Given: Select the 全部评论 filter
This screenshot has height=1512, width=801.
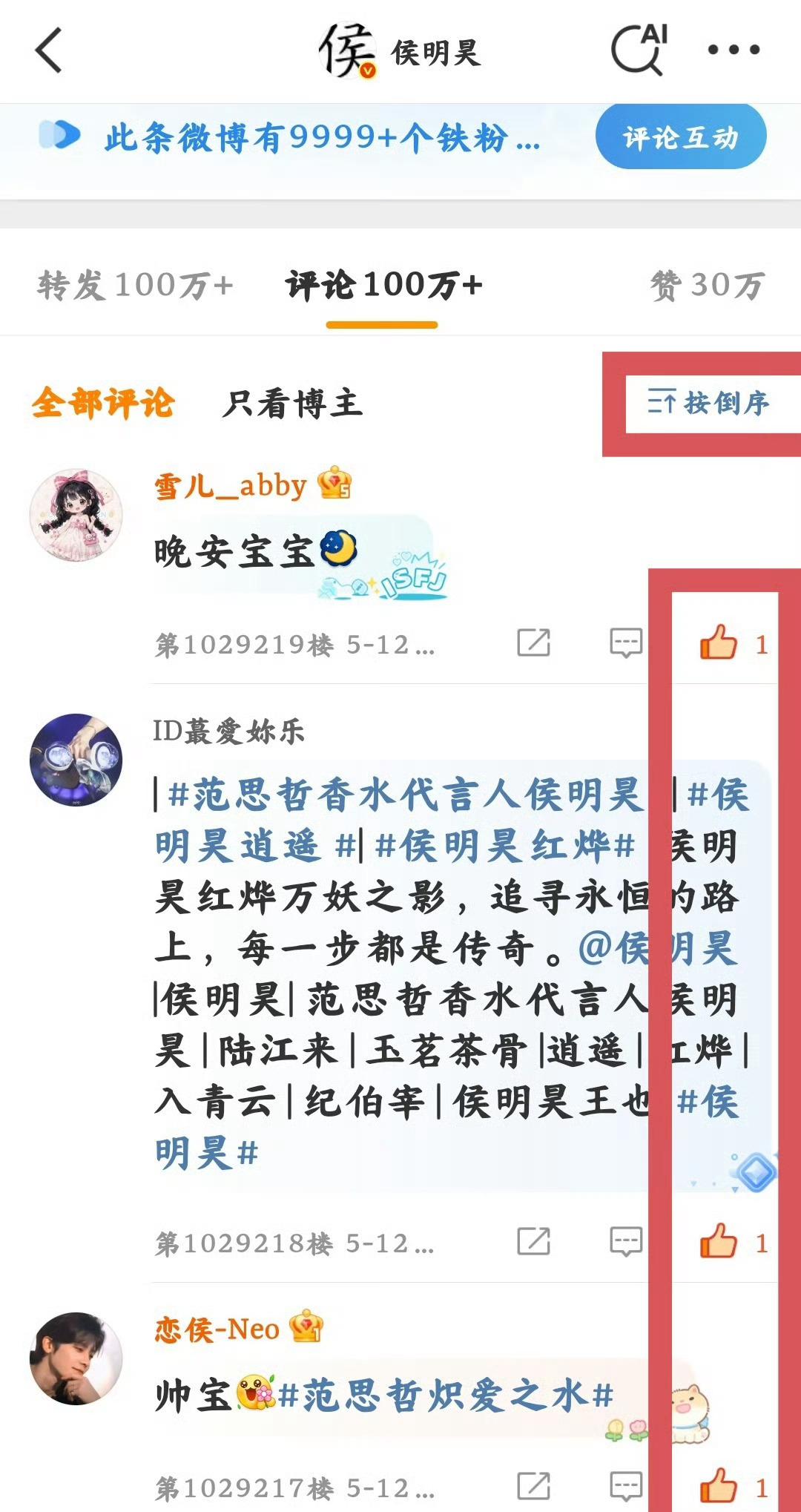Looking at the screenshot, I should pyautogui.click(x=102, y=404).
